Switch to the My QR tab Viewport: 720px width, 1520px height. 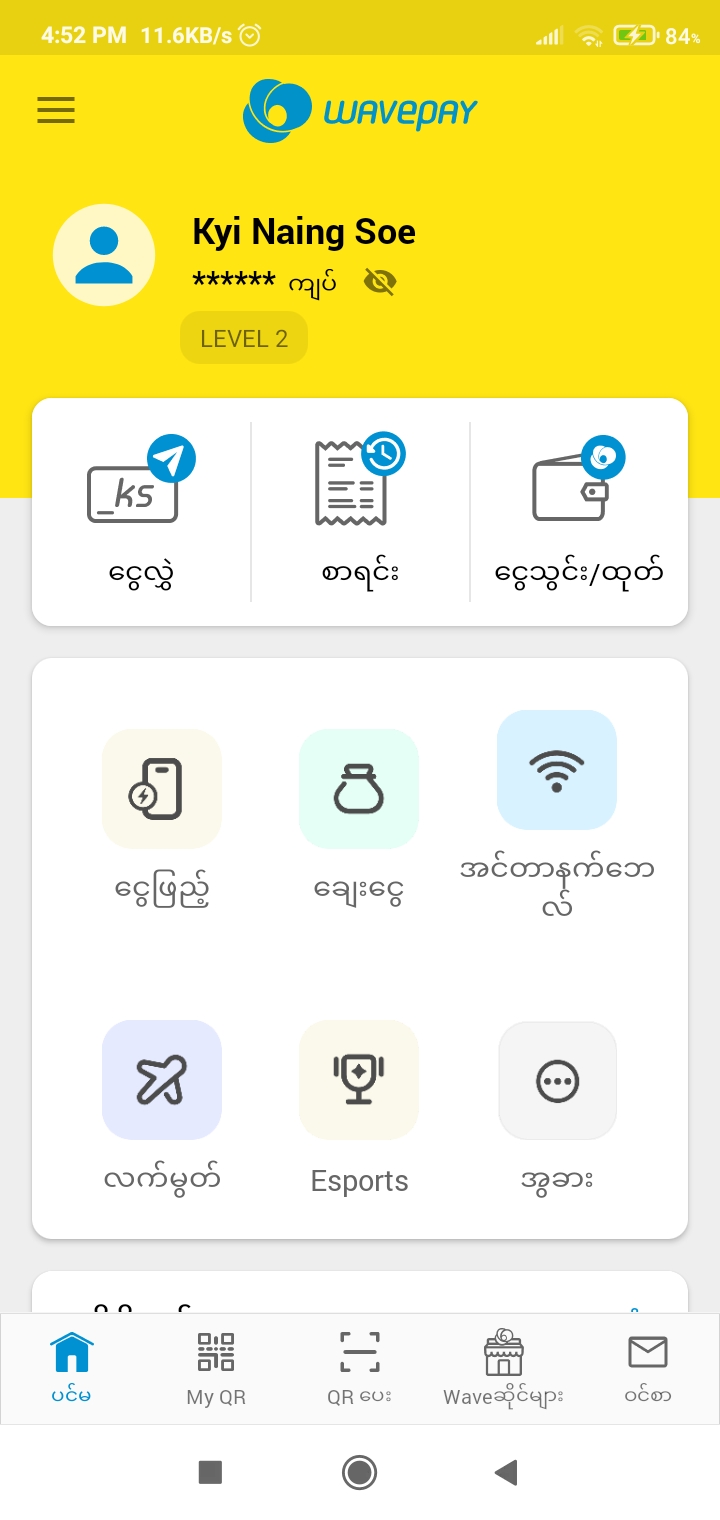[x=216, y=1367]
